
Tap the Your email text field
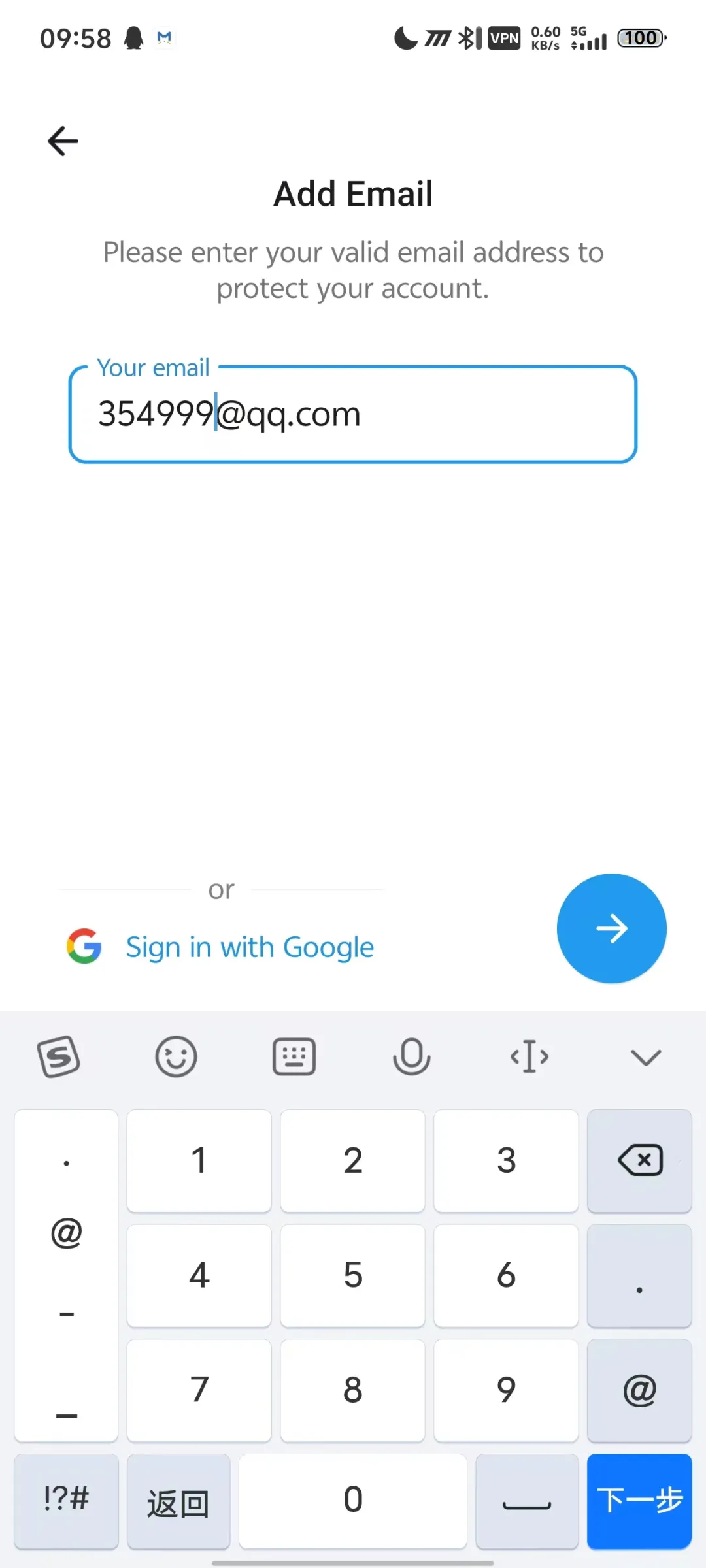point(353,414)
